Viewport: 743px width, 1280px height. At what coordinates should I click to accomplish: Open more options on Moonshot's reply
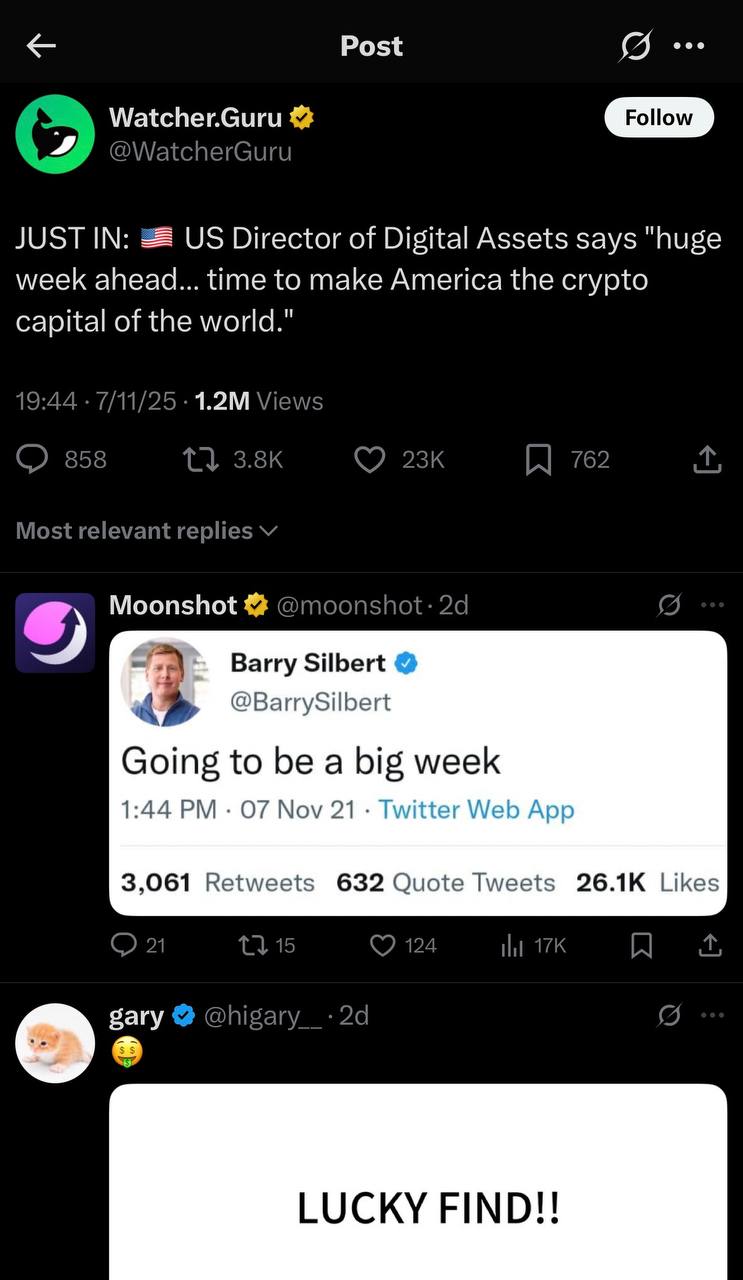point(711,605)
